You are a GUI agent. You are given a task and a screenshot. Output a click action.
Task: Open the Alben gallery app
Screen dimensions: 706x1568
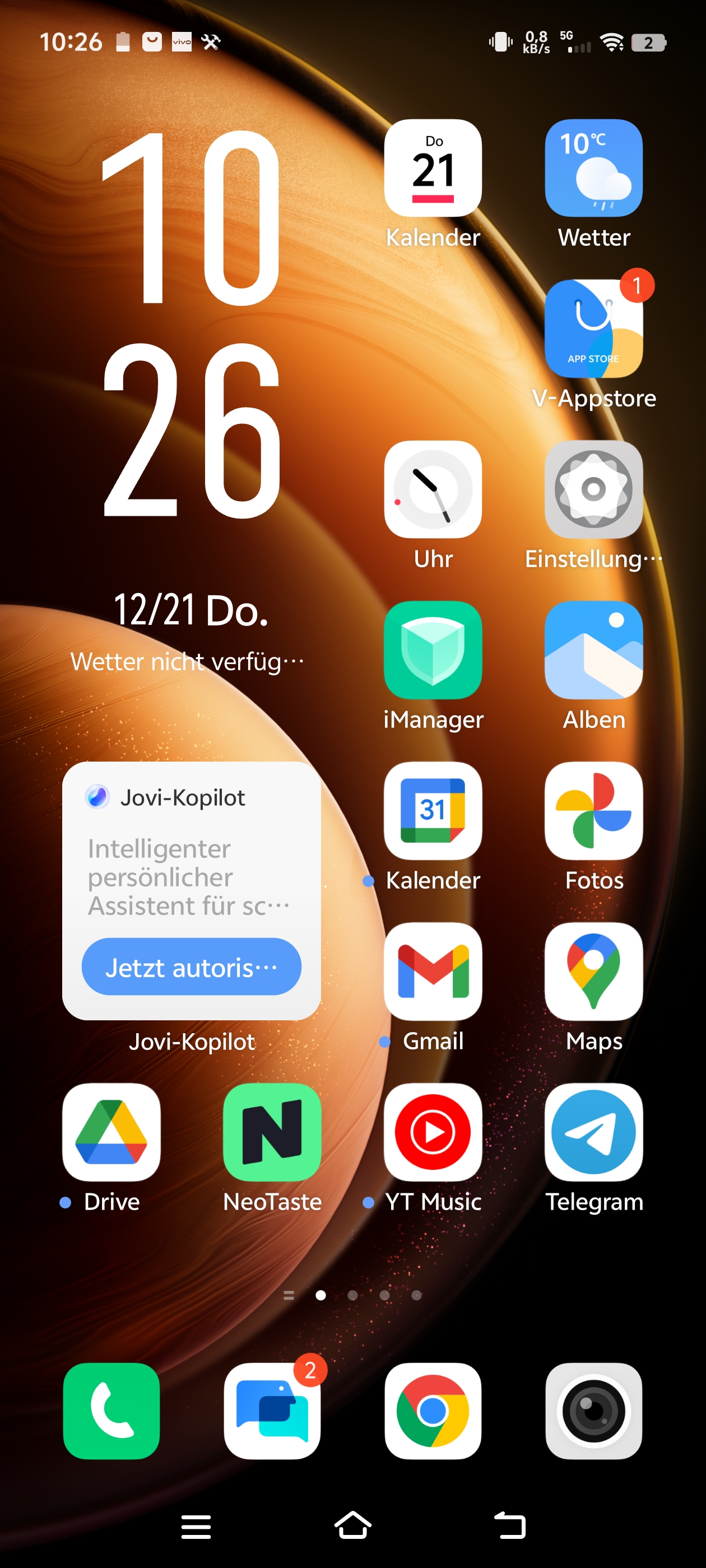click(593, 650)
